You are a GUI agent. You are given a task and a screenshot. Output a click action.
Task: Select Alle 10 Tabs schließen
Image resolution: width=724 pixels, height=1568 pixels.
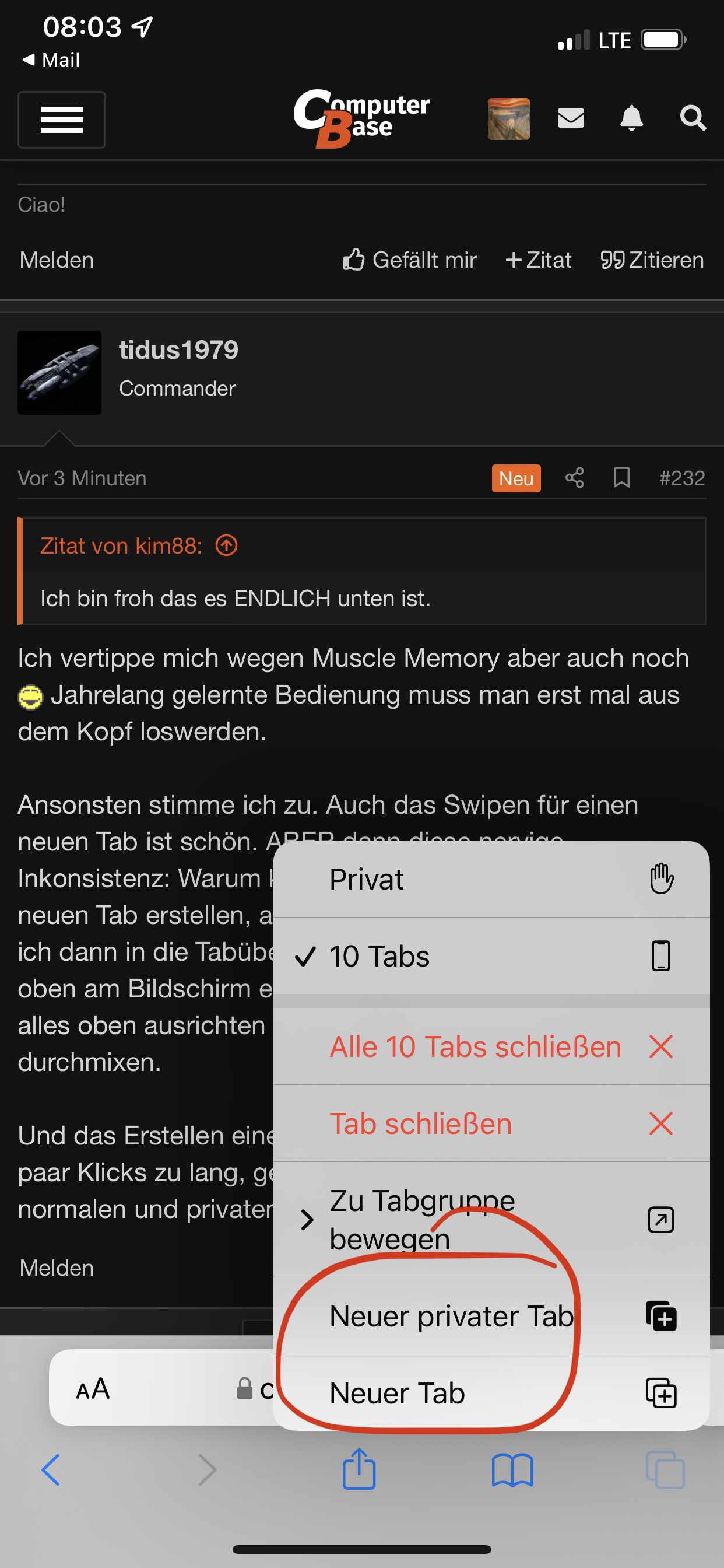click(490, 1046)
